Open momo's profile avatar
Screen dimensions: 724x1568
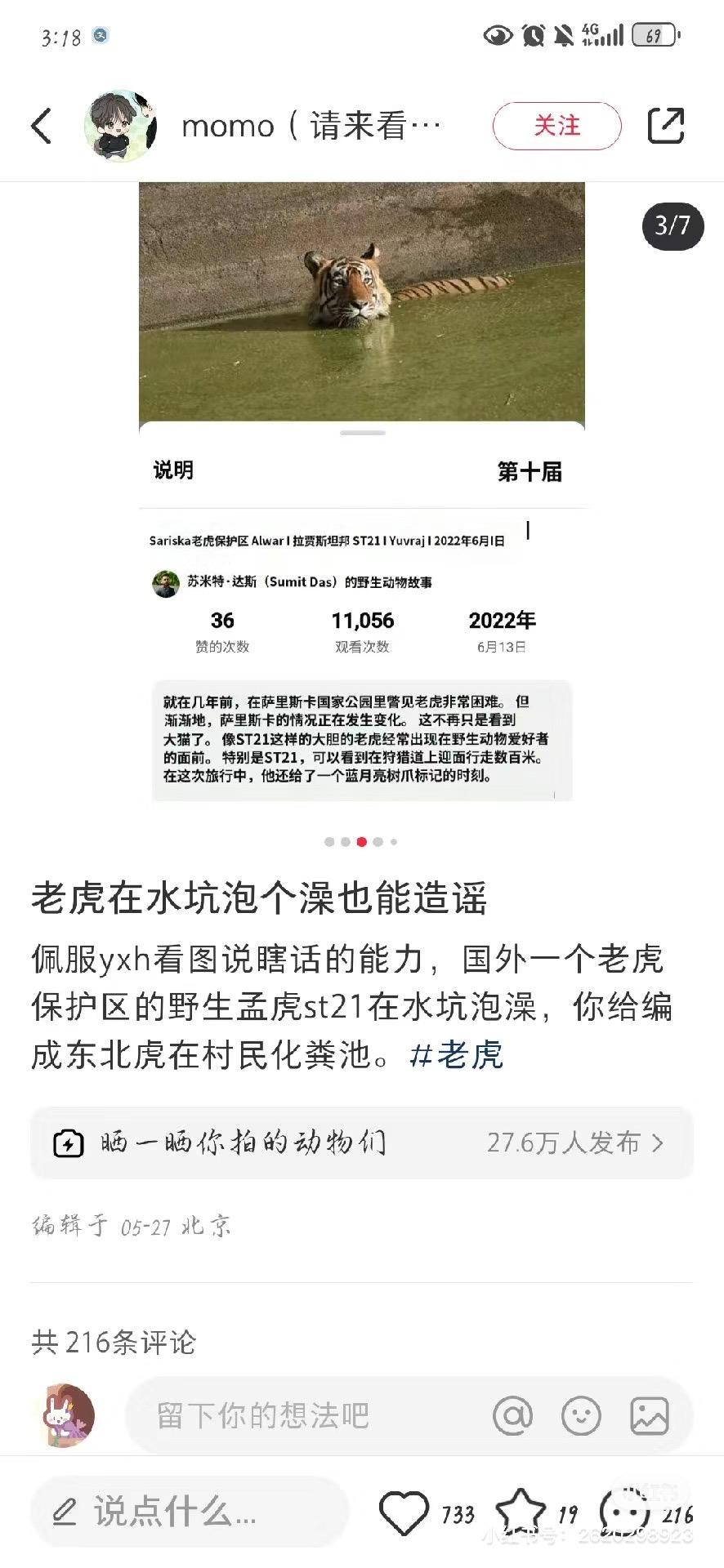pos(120,127)
